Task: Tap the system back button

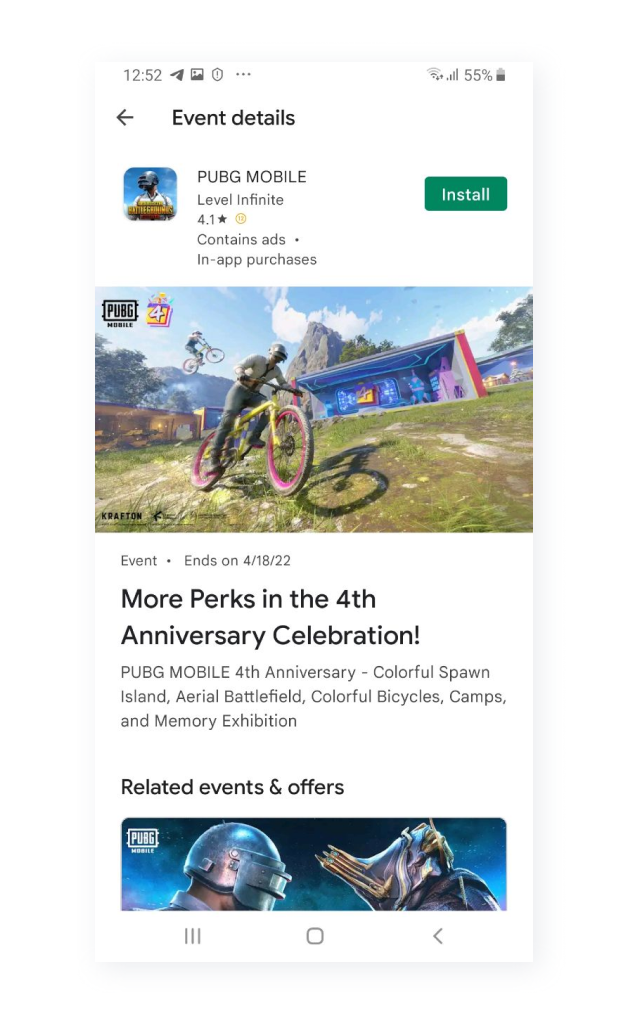Action: [x=437, y=936]
